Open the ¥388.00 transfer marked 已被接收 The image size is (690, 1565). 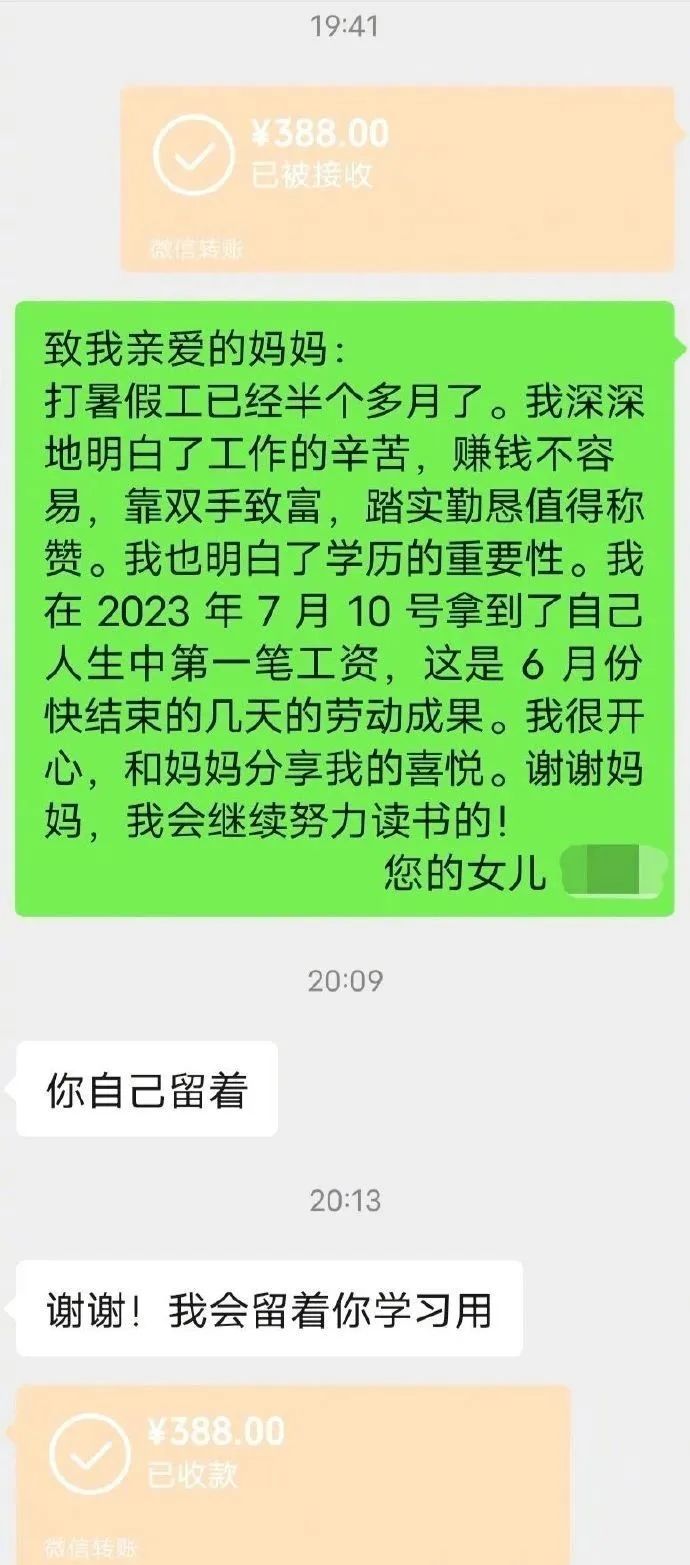tap(397, 179)
